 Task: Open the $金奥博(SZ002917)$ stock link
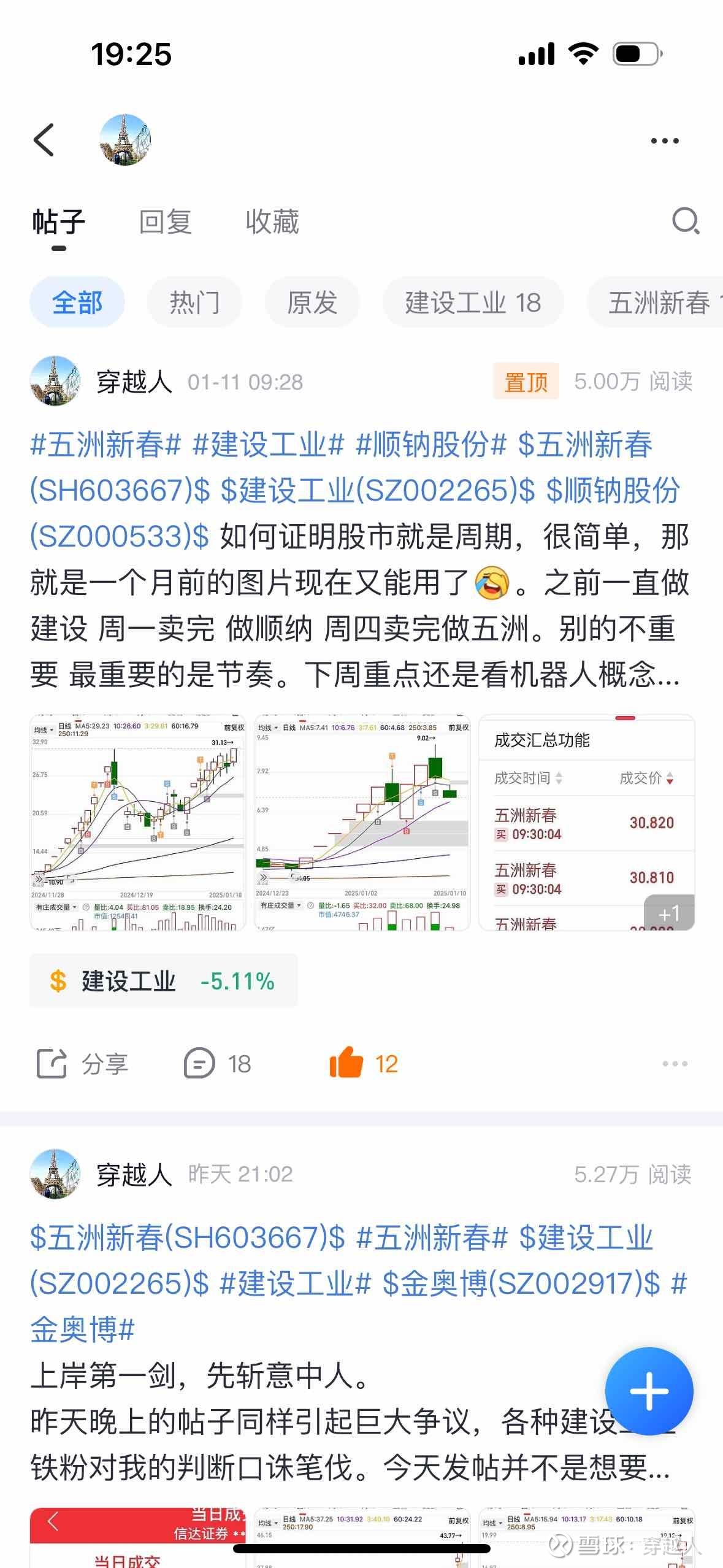521,1284
